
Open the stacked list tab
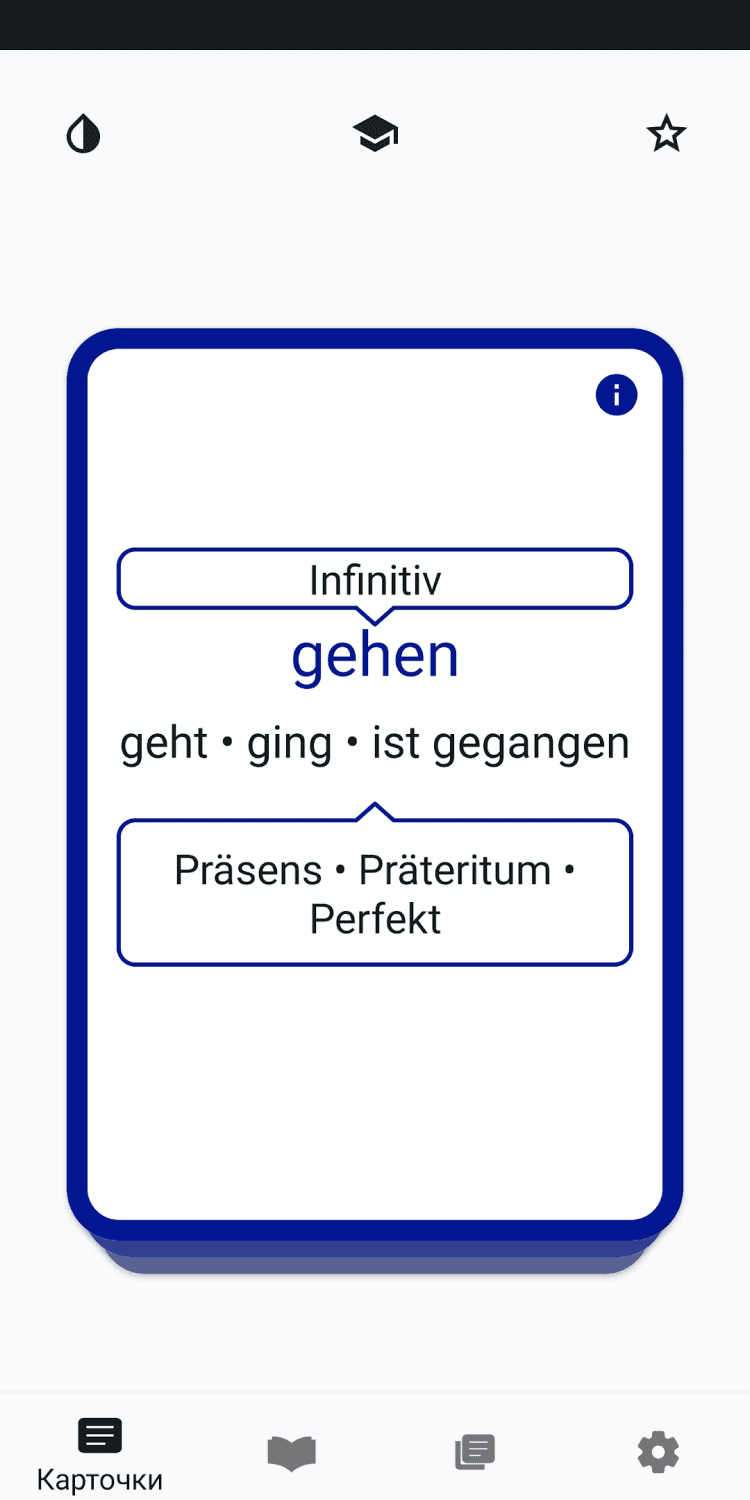pos(474,1452)
